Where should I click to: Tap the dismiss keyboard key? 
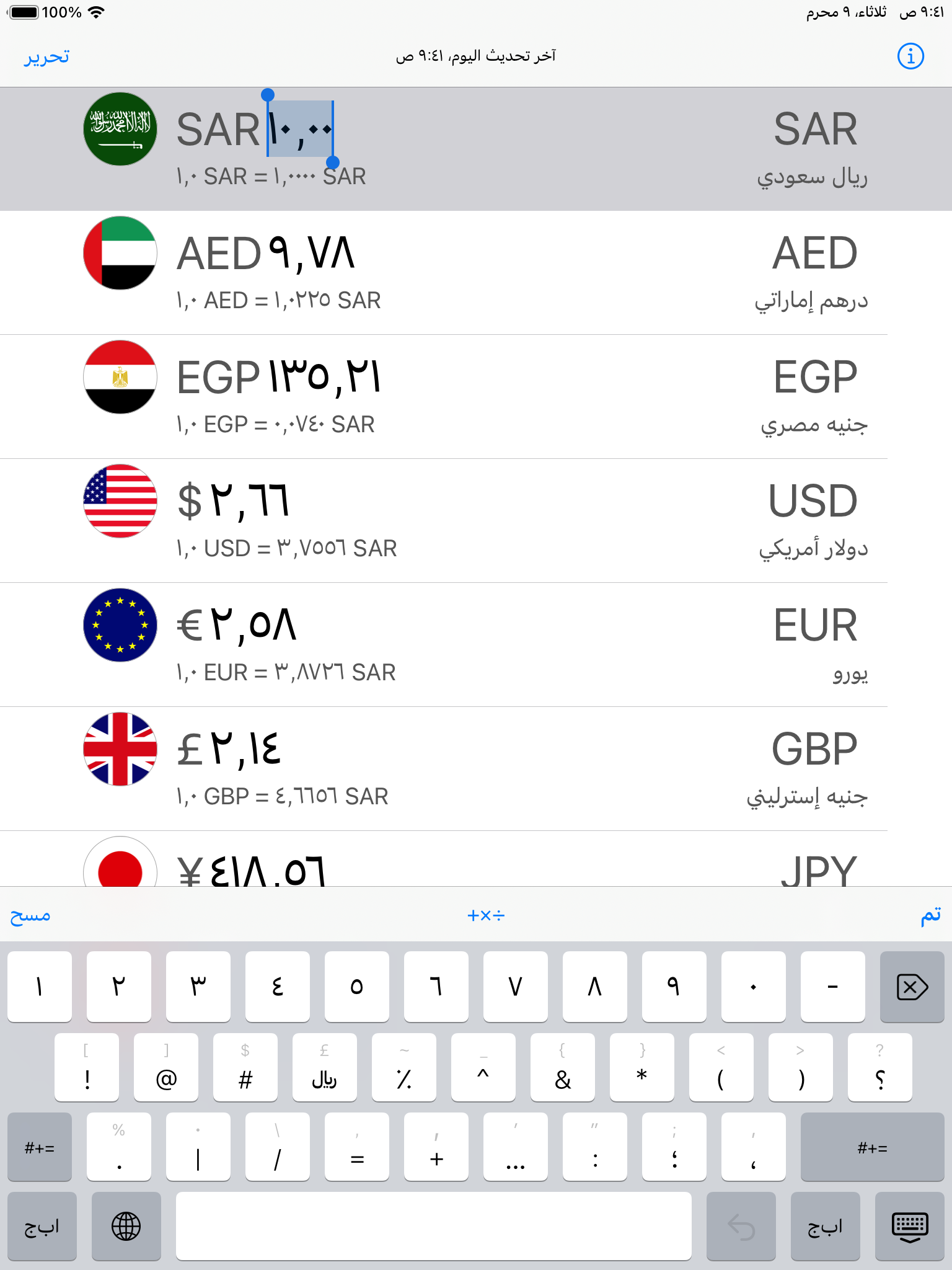(910, 1227)
